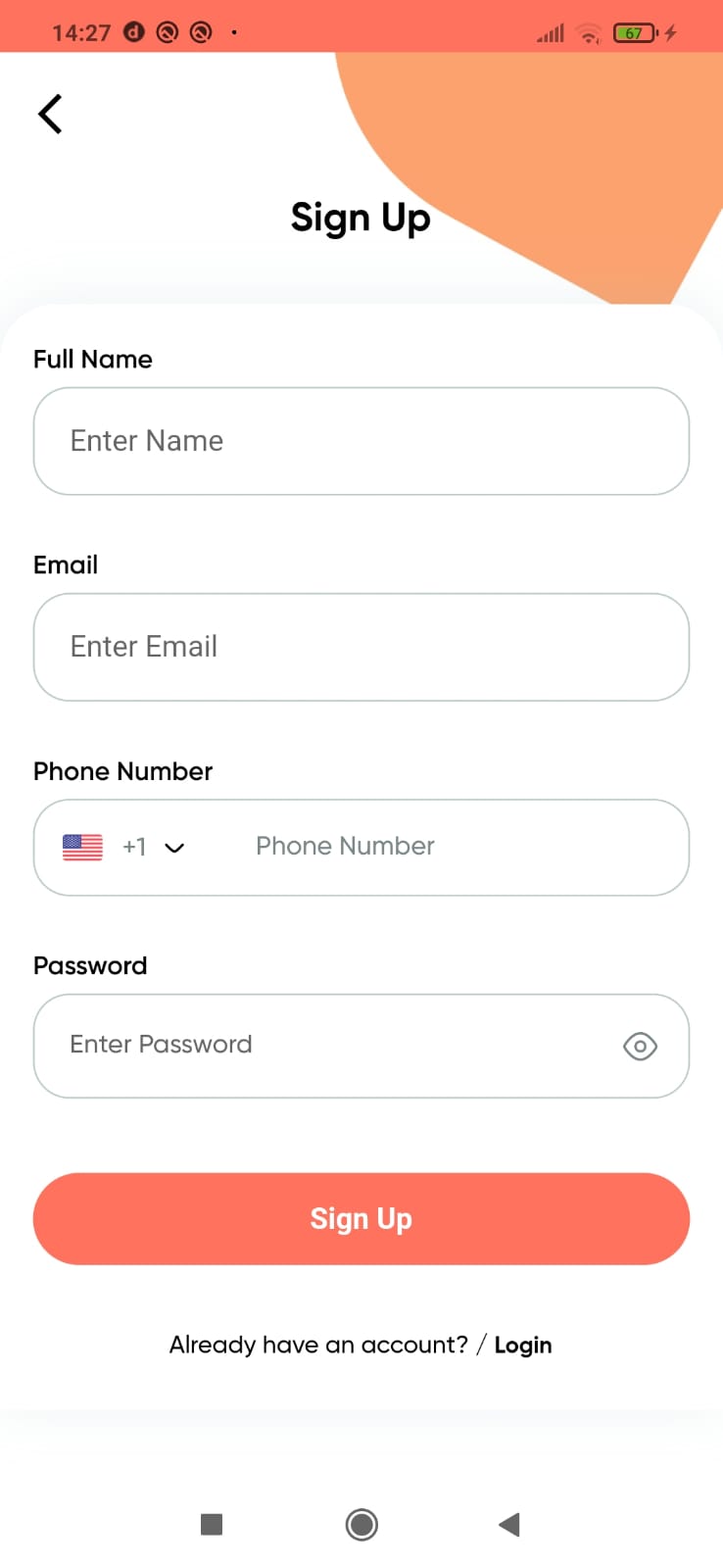Open recent apps with the square button
Image resolution: width=723 pixels, height=1568 pixels.
[x=212, y=1524]
